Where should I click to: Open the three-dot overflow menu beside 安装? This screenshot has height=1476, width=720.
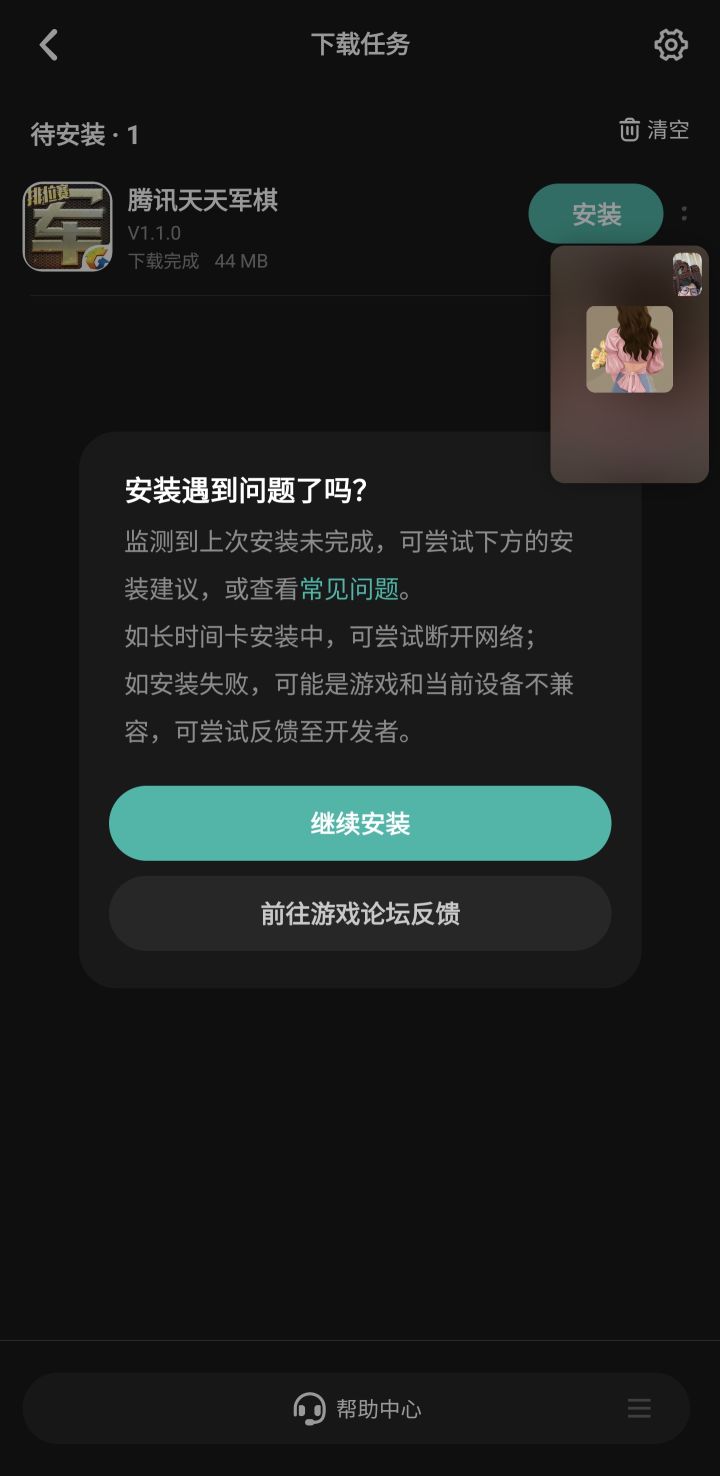(x=687, y=213)
